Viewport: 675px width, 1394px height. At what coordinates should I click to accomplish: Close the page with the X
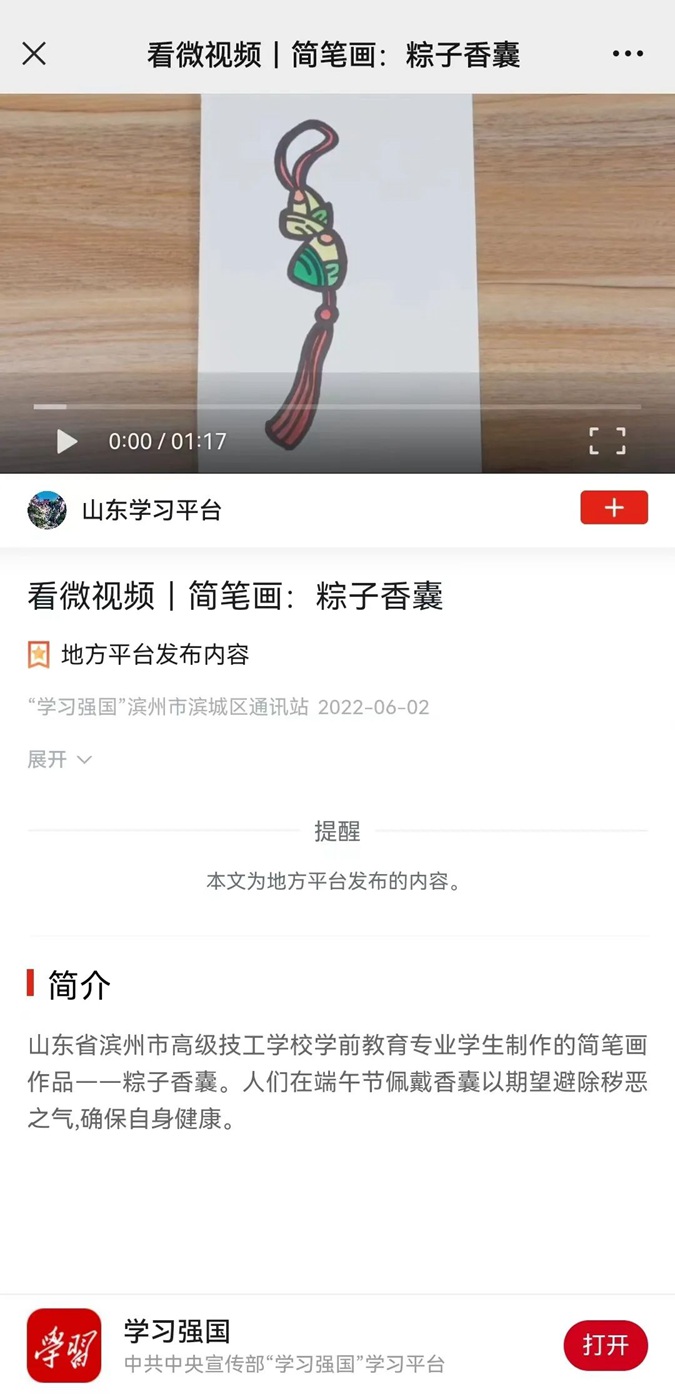point(34,54)
